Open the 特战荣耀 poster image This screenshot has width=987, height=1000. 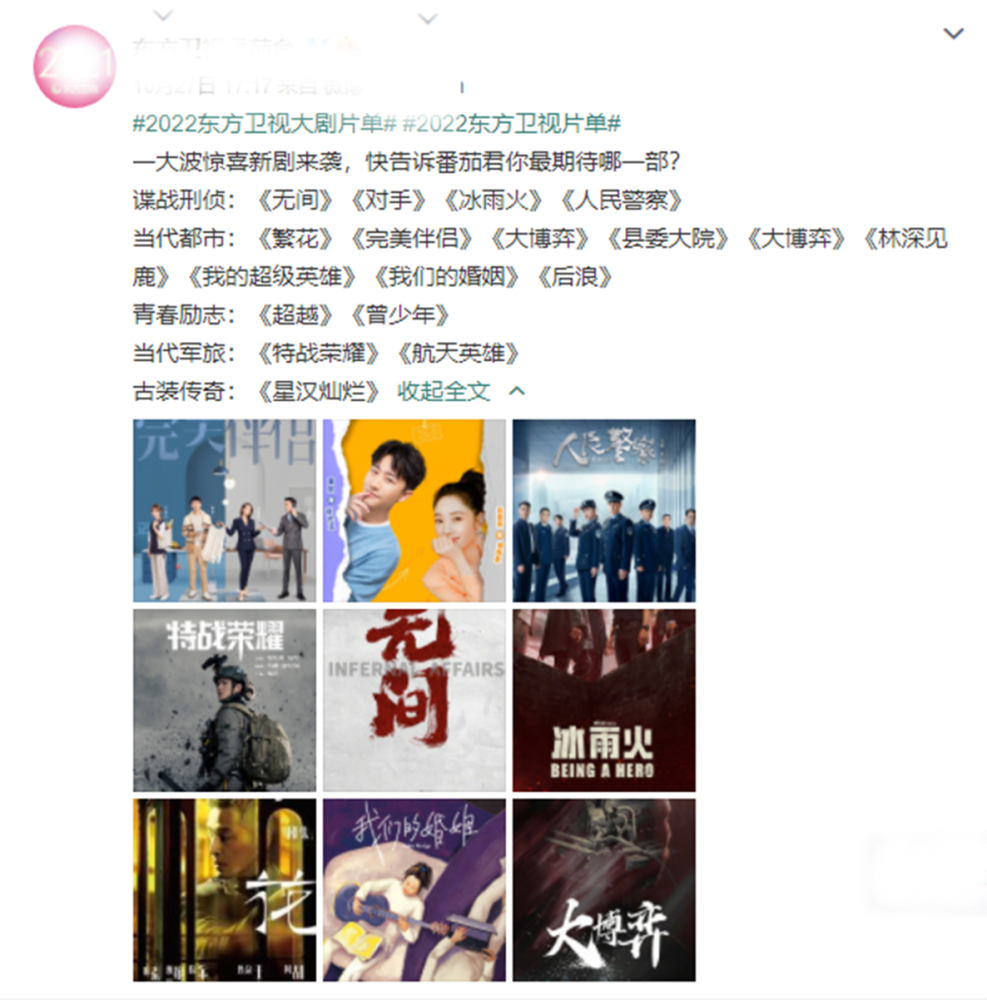tap(224, 700)
